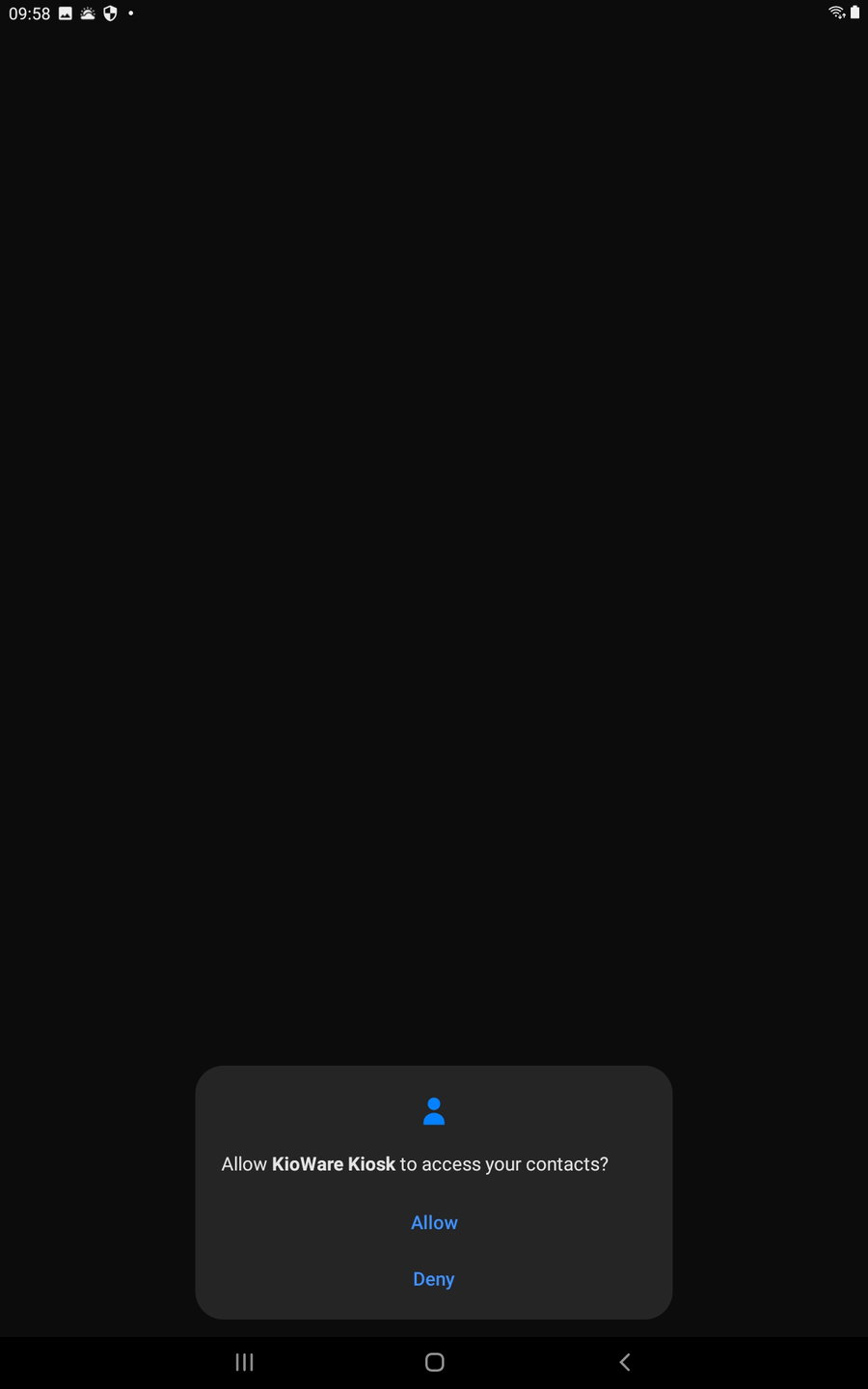This screenshot has width=868, height=1389.
Task: Tap the contacts permission question text
Action: [415, 1163]
